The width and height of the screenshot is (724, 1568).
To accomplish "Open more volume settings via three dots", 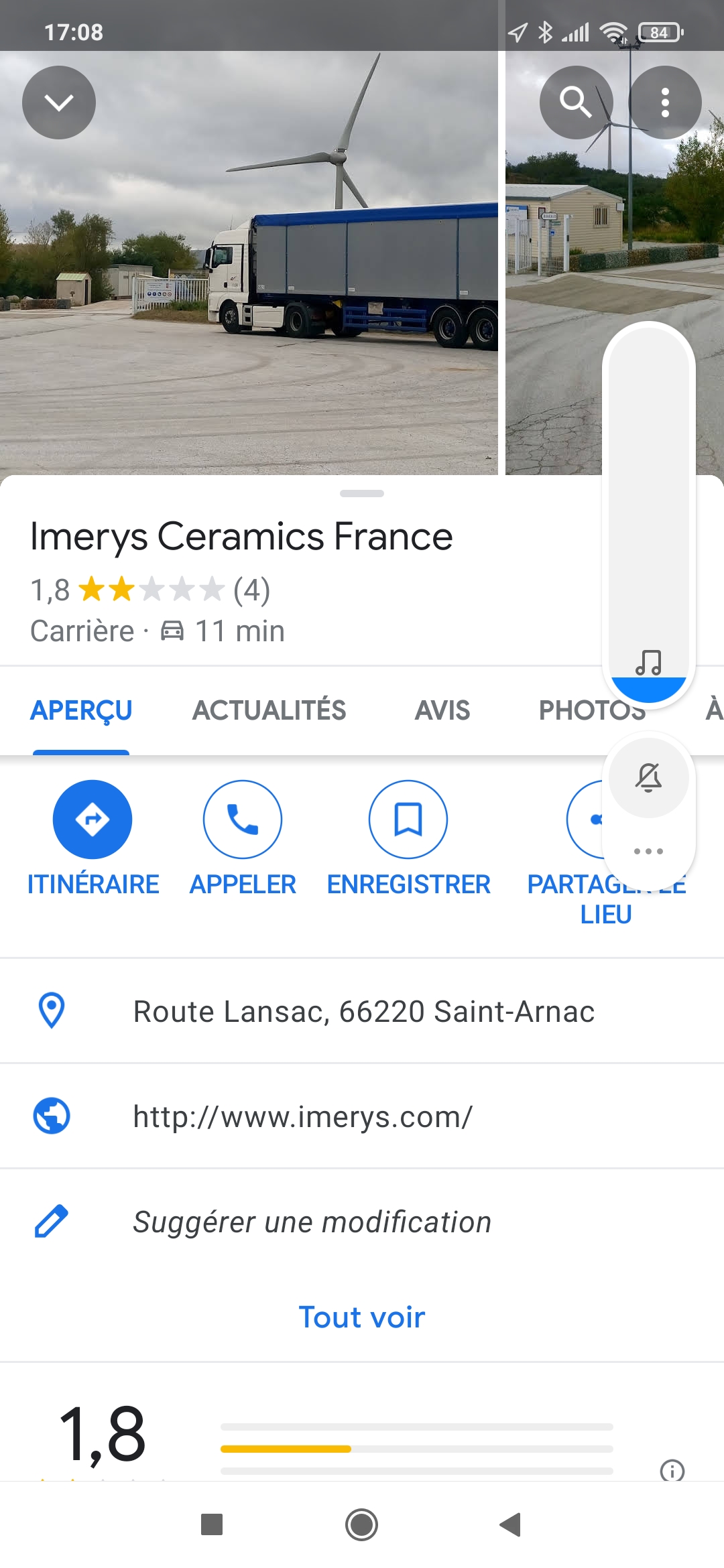I will click(x=648, y=851).
